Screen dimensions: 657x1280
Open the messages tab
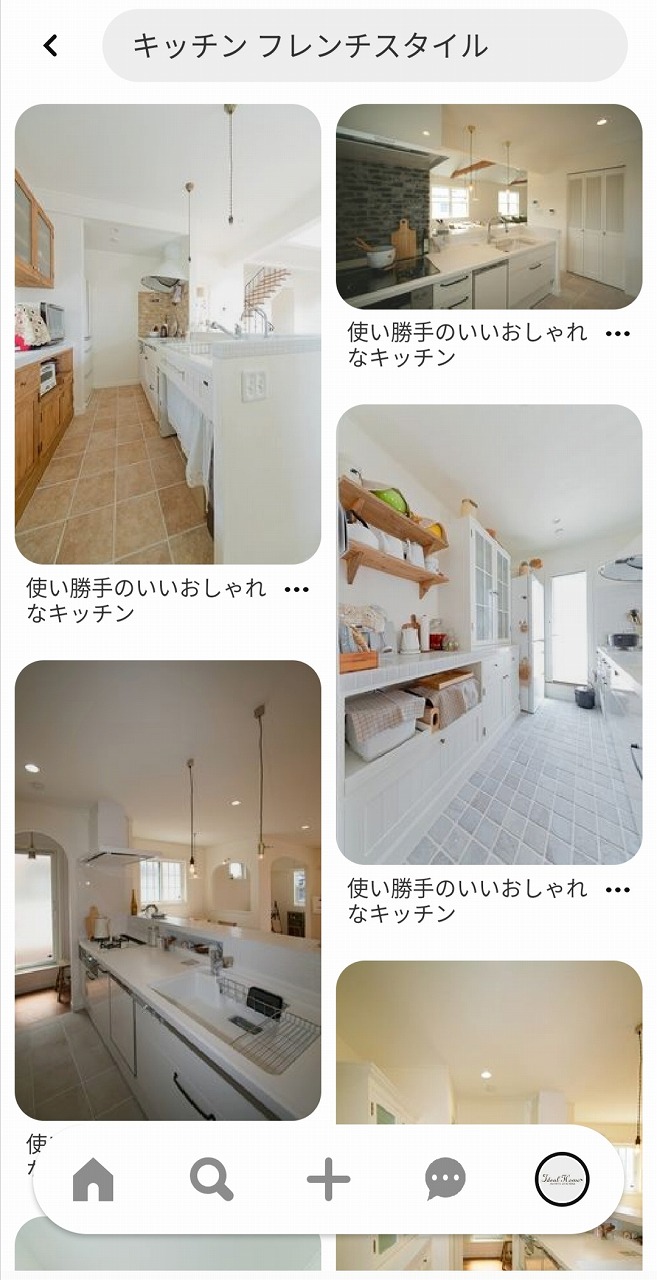445,1181
